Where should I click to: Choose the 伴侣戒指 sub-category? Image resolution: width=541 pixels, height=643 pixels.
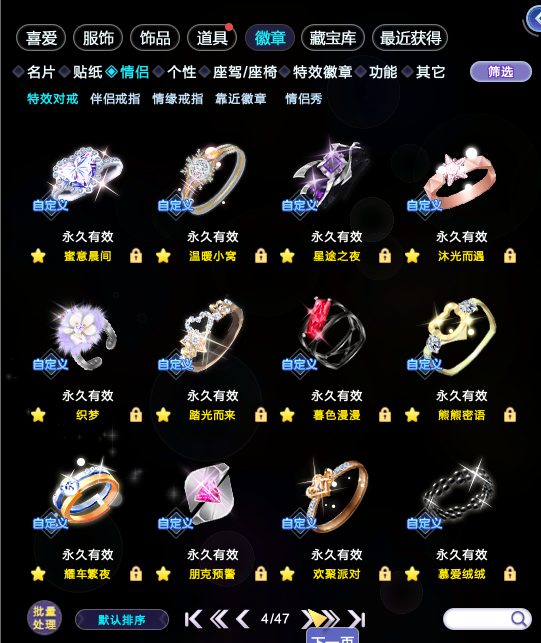tap(115, 99)
